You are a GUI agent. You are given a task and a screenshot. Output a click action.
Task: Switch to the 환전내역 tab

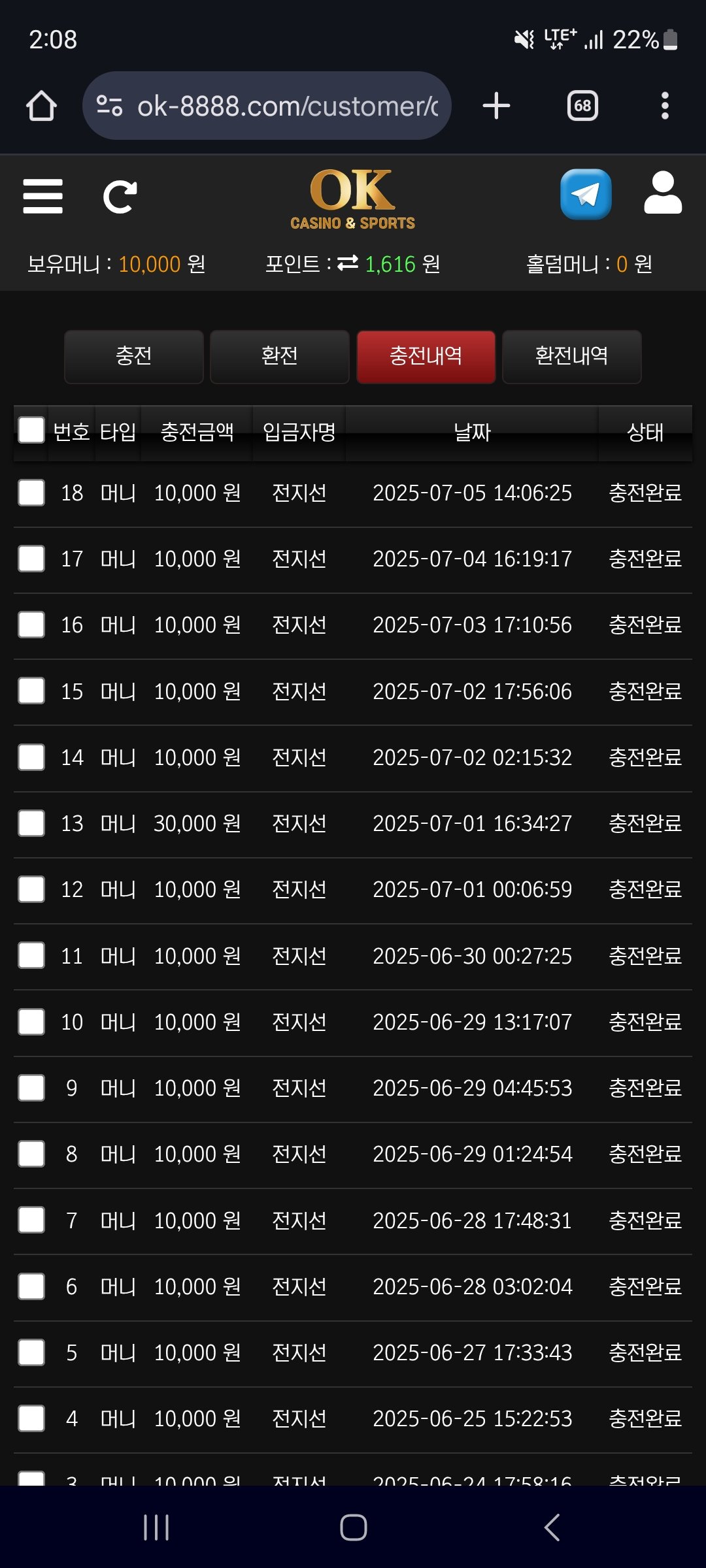571,356
